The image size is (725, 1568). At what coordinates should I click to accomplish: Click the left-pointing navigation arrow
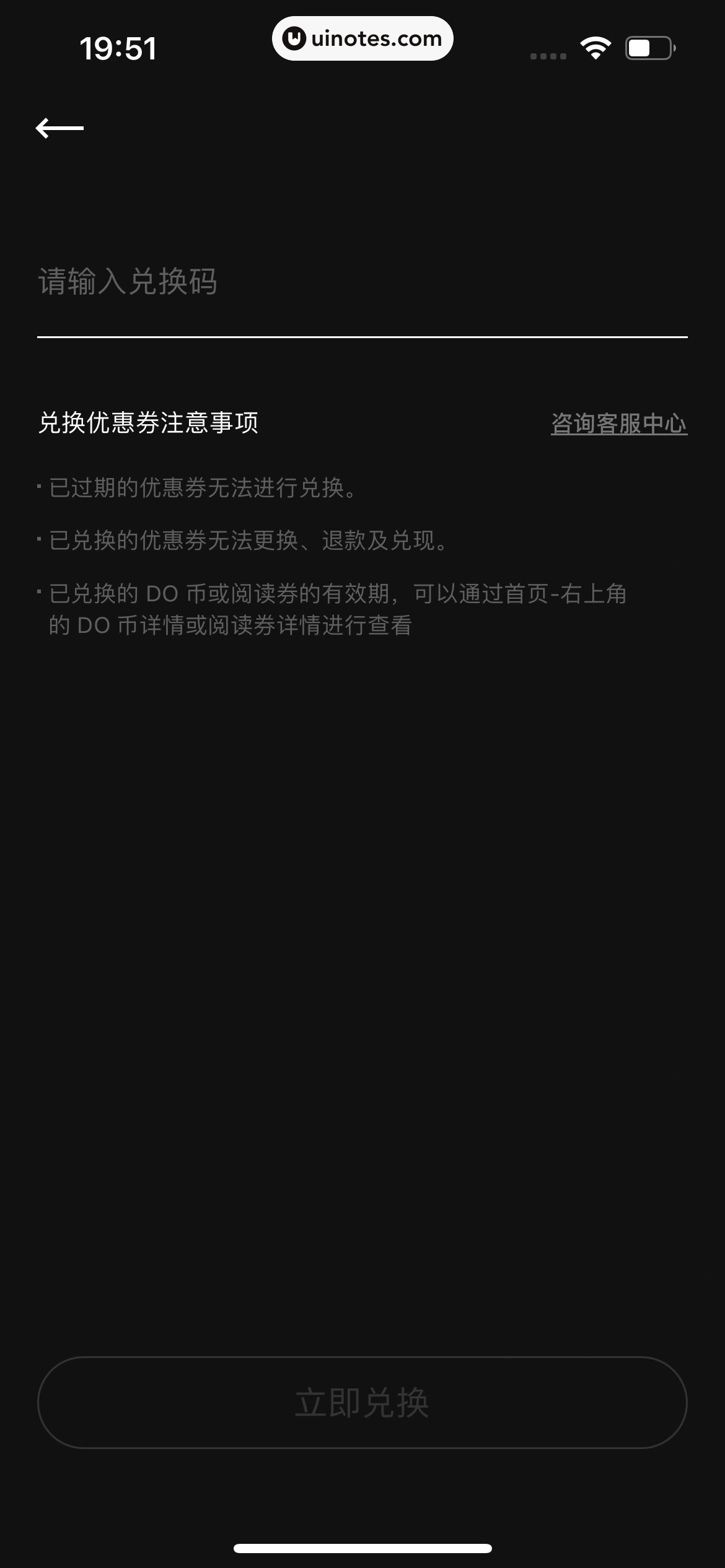point(60,127)
